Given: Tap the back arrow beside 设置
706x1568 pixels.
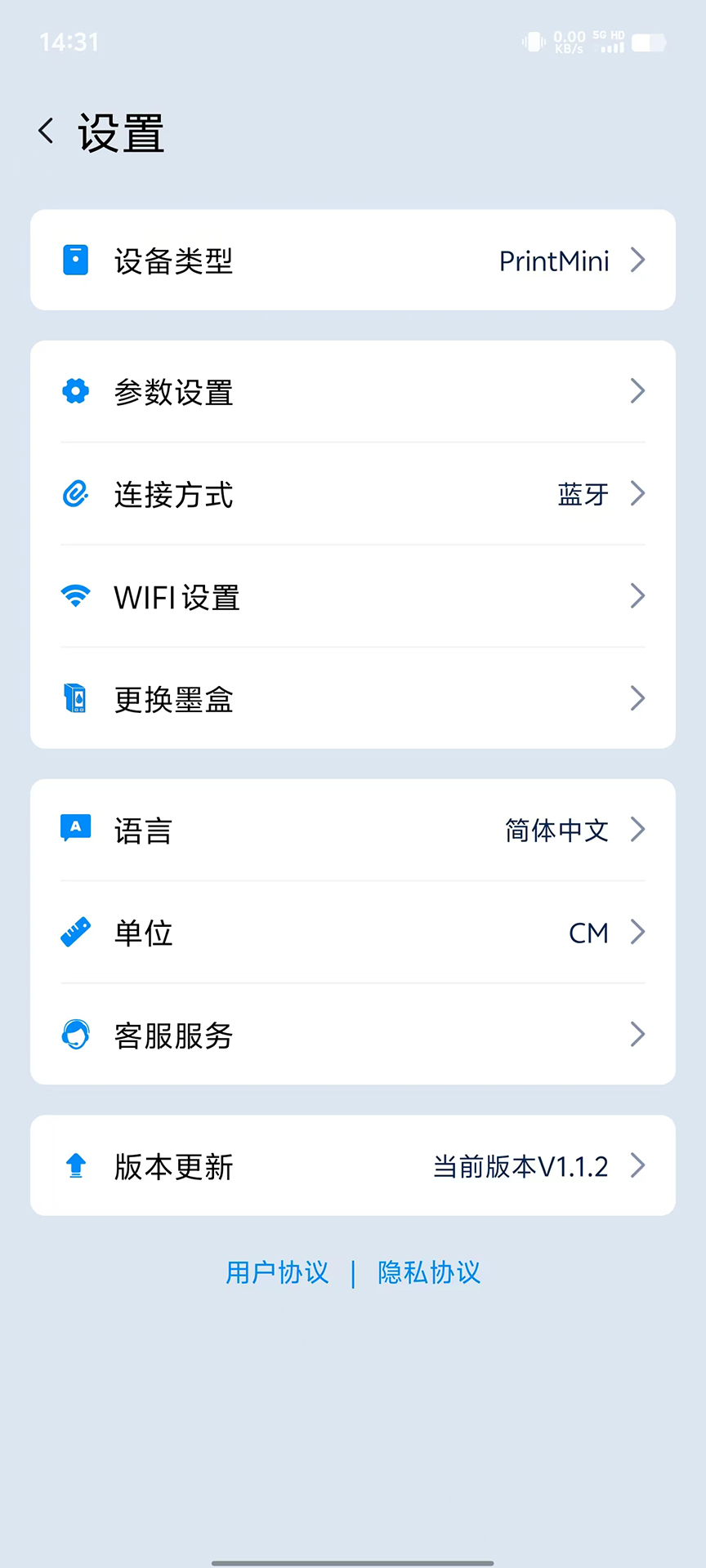Looking at the screenshot, I should click(46, 131).
